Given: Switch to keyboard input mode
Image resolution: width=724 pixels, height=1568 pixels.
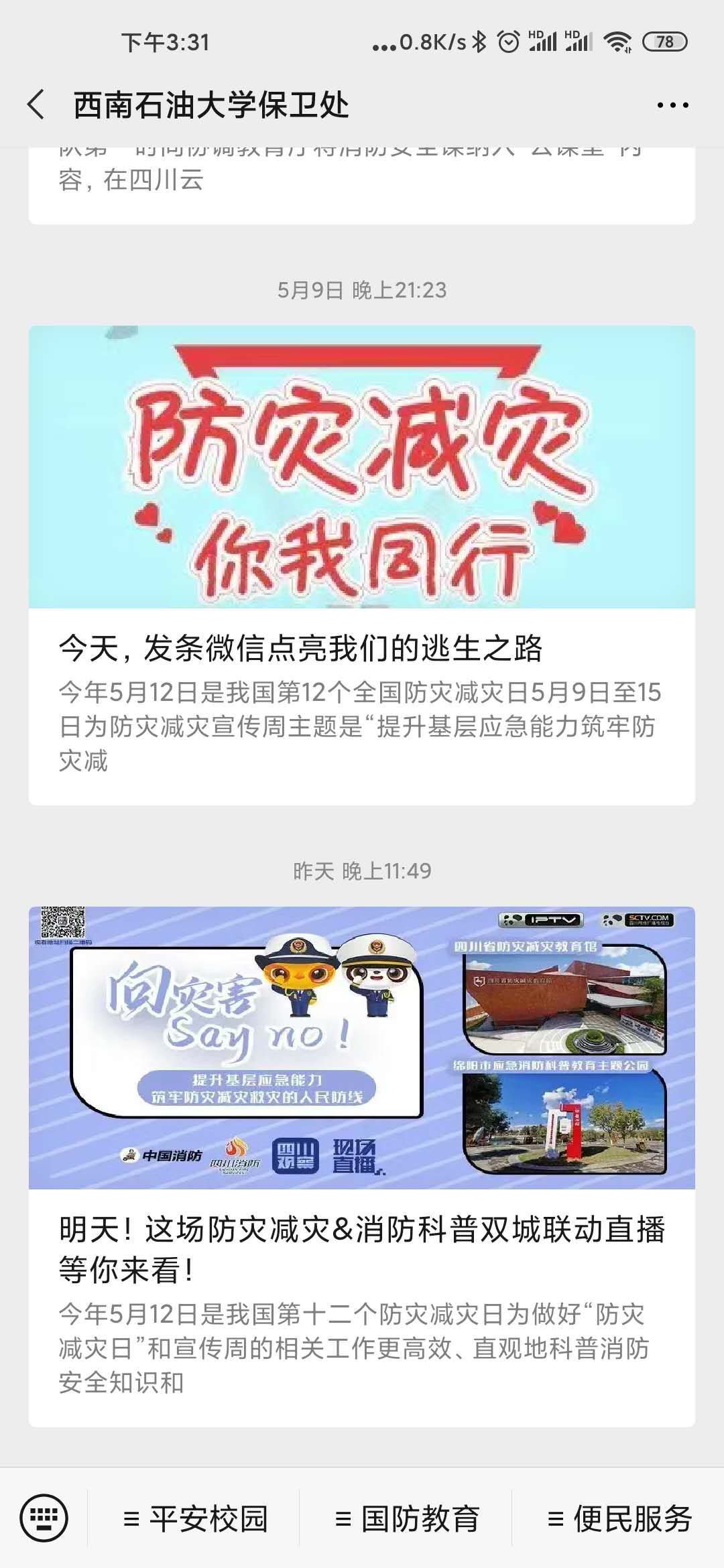Looking at the screenshot, I should [x=44, y=1518].
